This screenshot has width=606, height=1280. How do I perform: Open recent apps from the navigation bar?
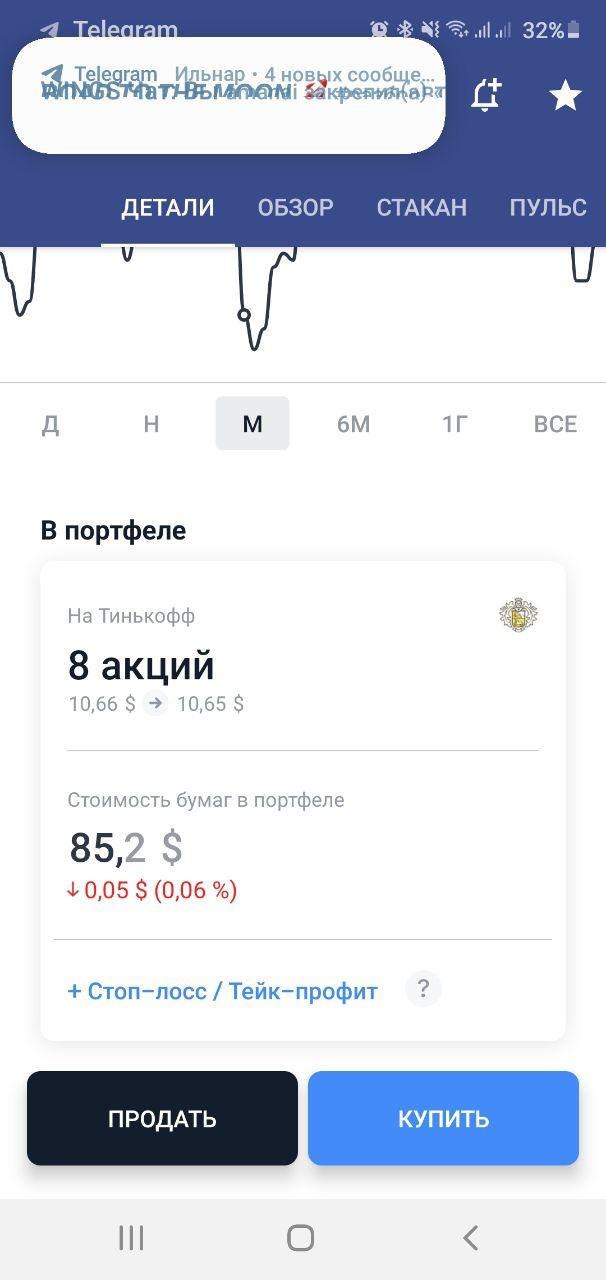131,1238
